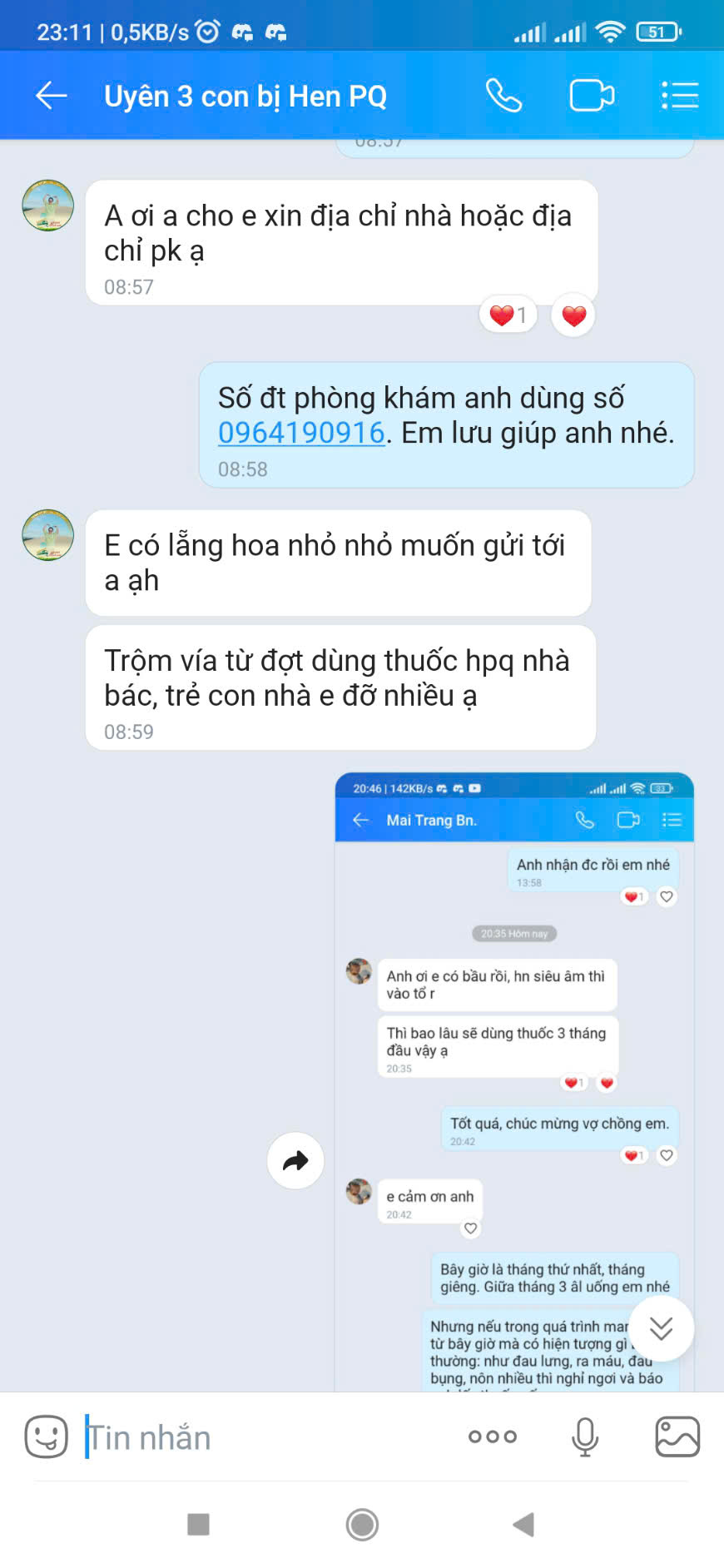Open phone number link 0964190916

301,433
